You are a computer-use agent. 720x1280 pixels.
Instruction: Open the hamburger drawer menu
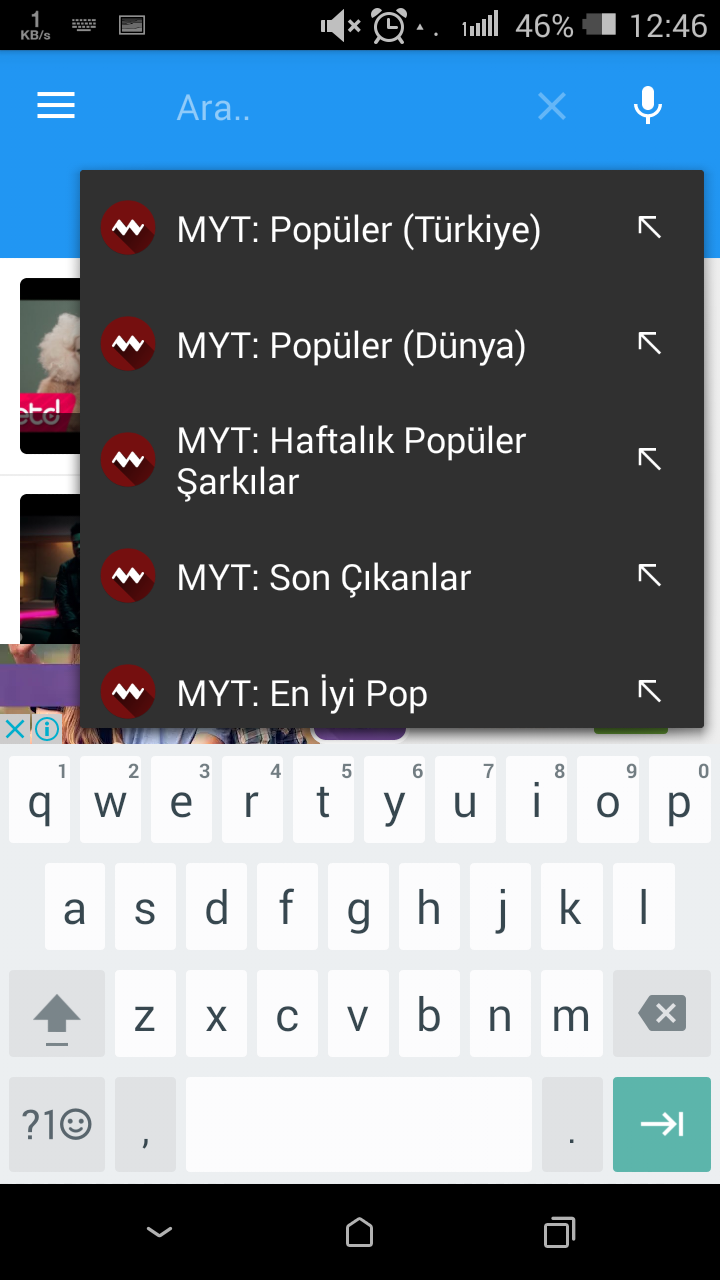[56, 106]
